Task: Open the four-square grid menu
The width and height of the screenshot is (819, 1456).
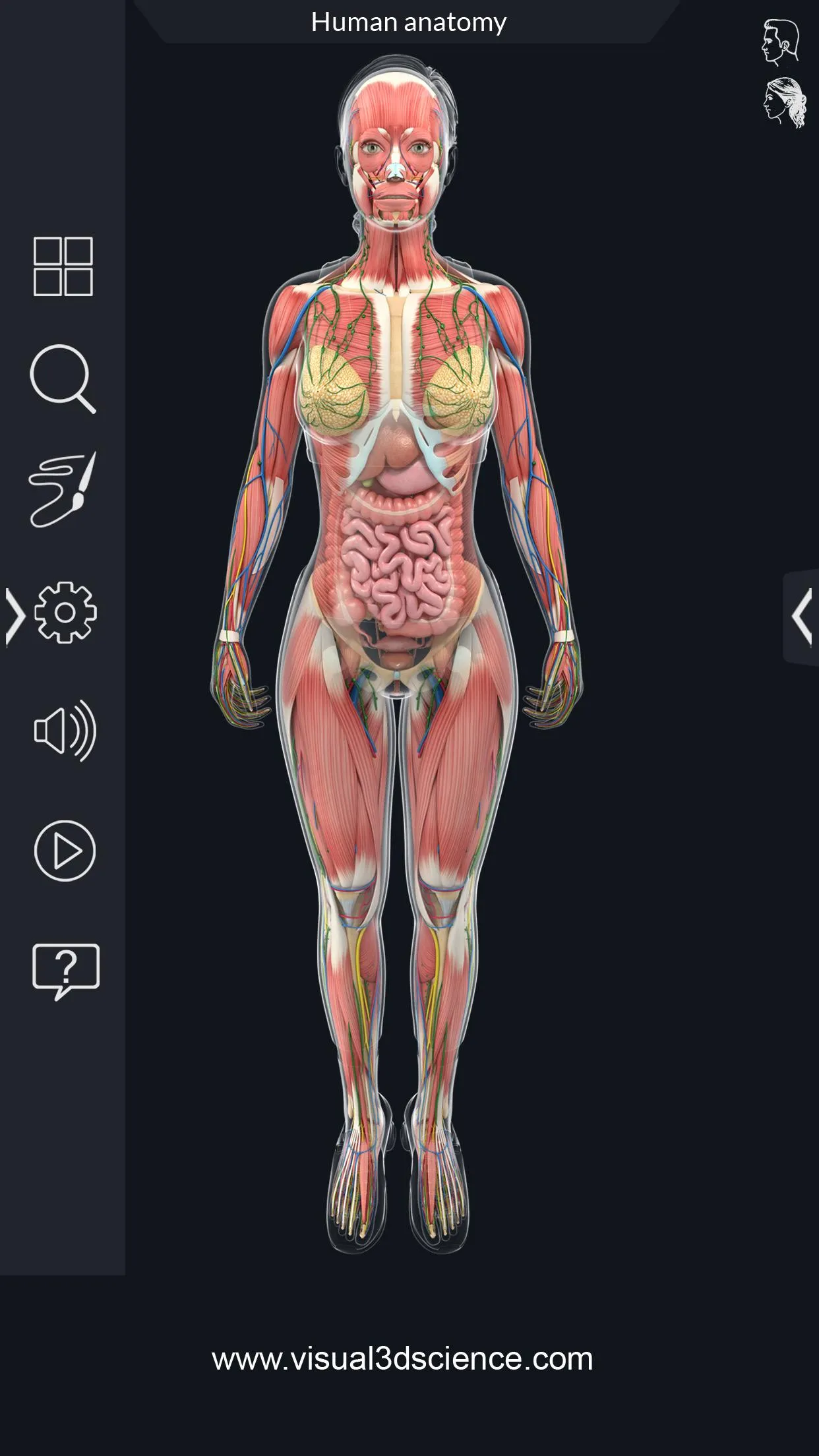Action: click(x=63, y=266)
